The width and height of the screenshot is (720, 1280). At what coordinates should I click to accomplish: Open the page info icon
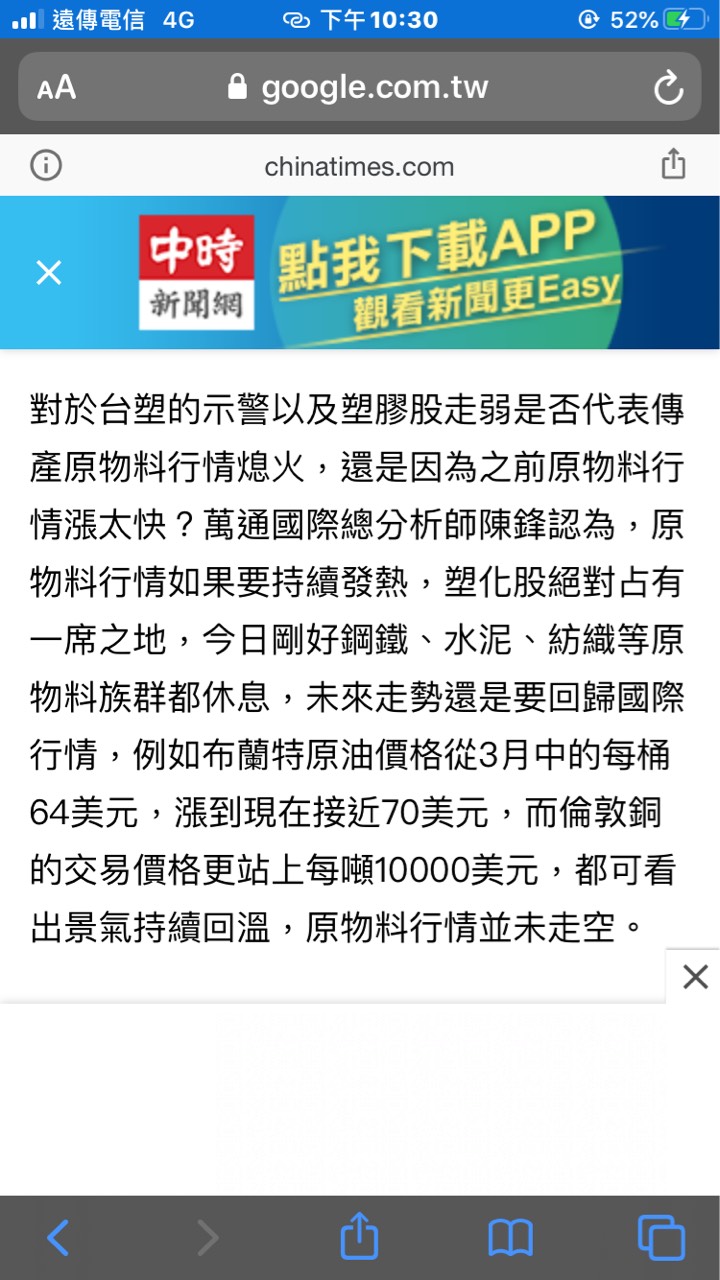46,166
